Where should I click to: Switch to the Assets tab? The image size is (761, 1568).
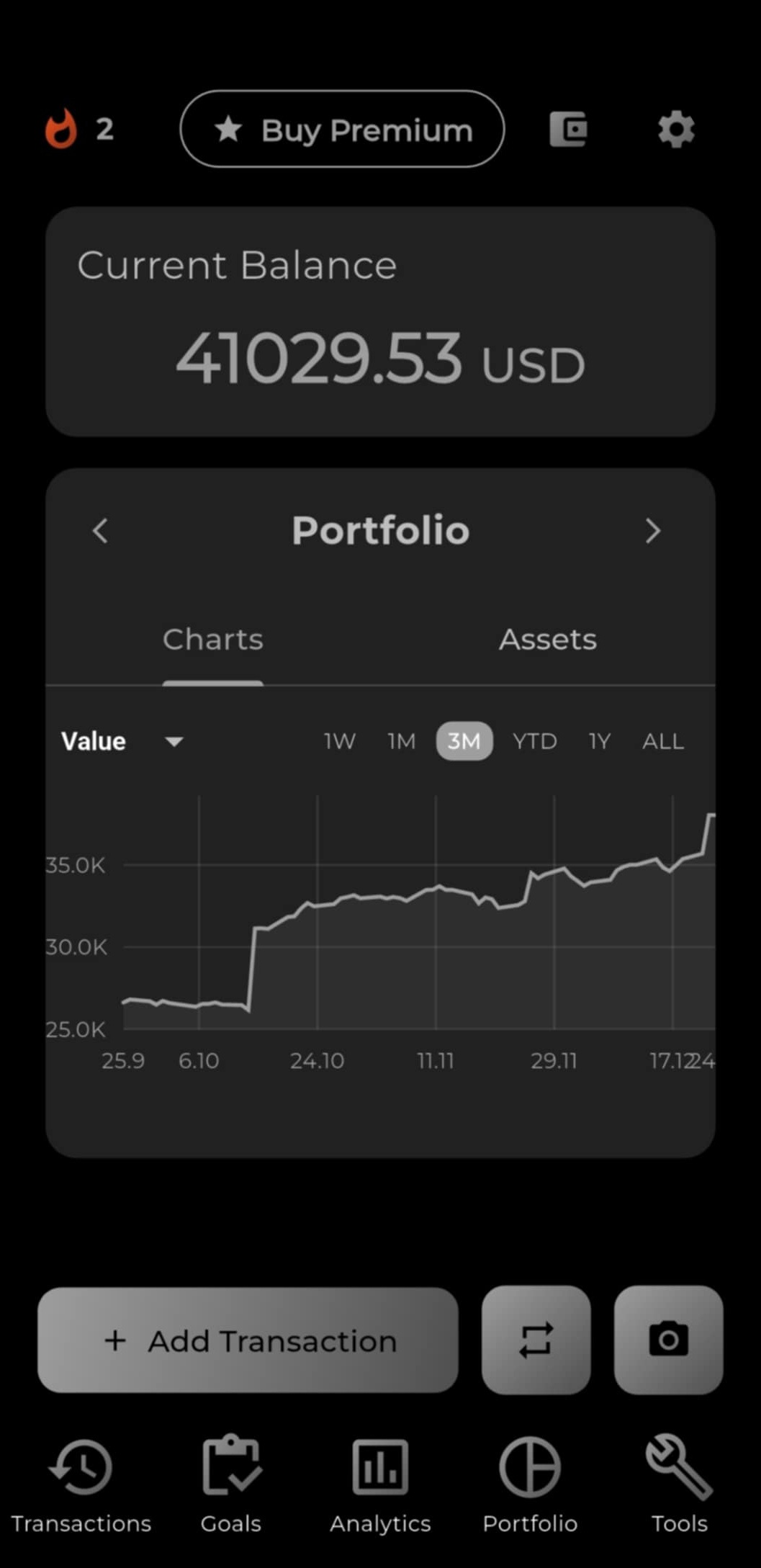547,640
